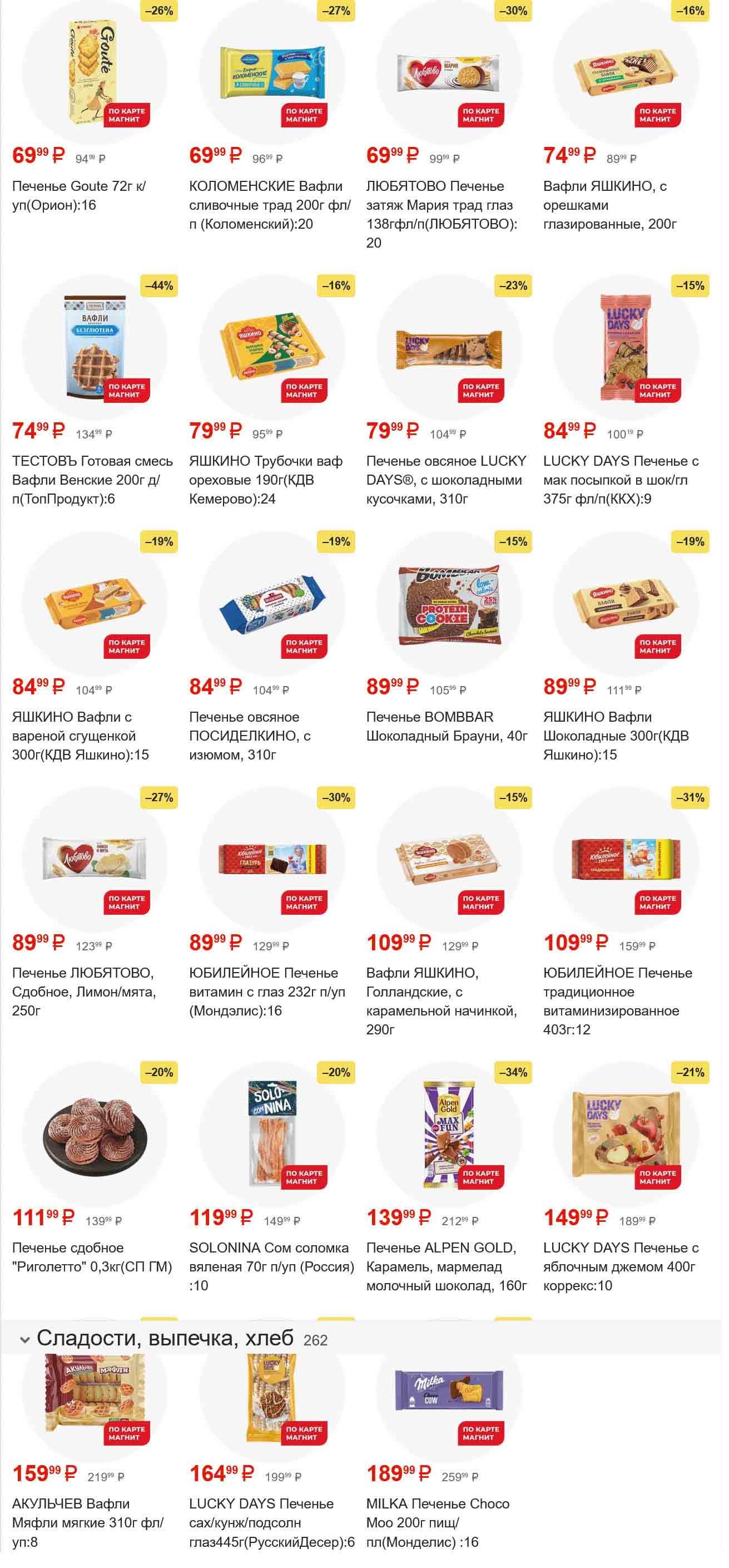
Task: Open MILKA Печенье Choco Moo 200г
Action: (449, 1400)
